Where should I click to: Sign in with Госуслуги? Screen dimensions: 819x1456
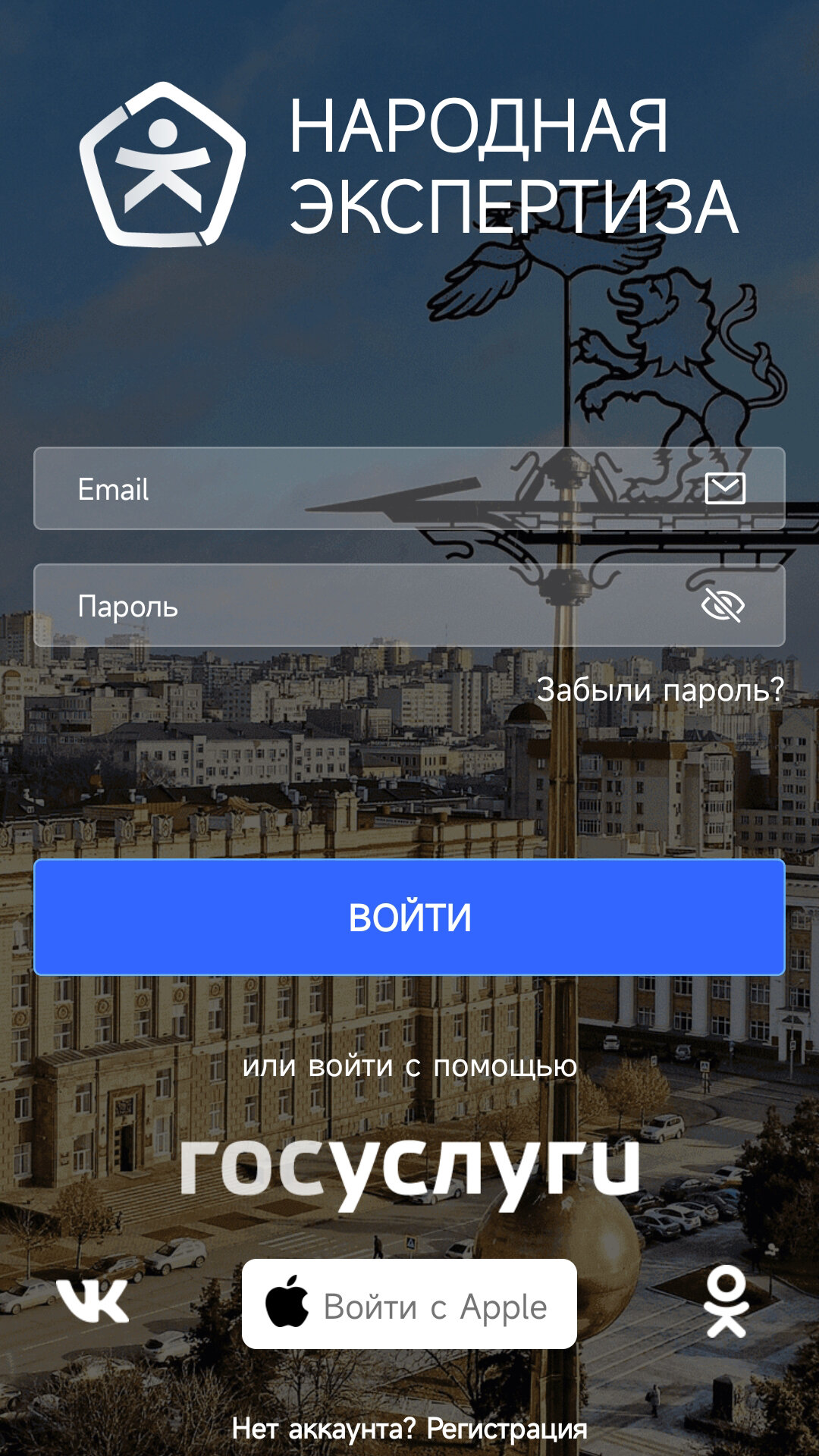point(409,1172)
